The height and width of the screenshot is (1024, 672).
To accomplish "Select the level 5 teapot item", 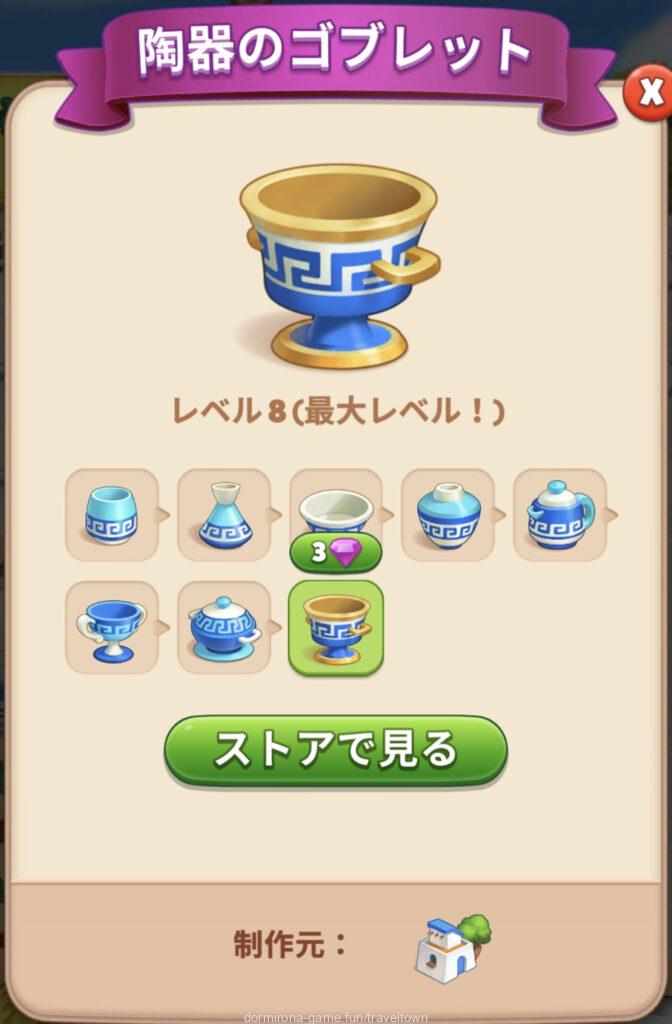I will [560, 514].
